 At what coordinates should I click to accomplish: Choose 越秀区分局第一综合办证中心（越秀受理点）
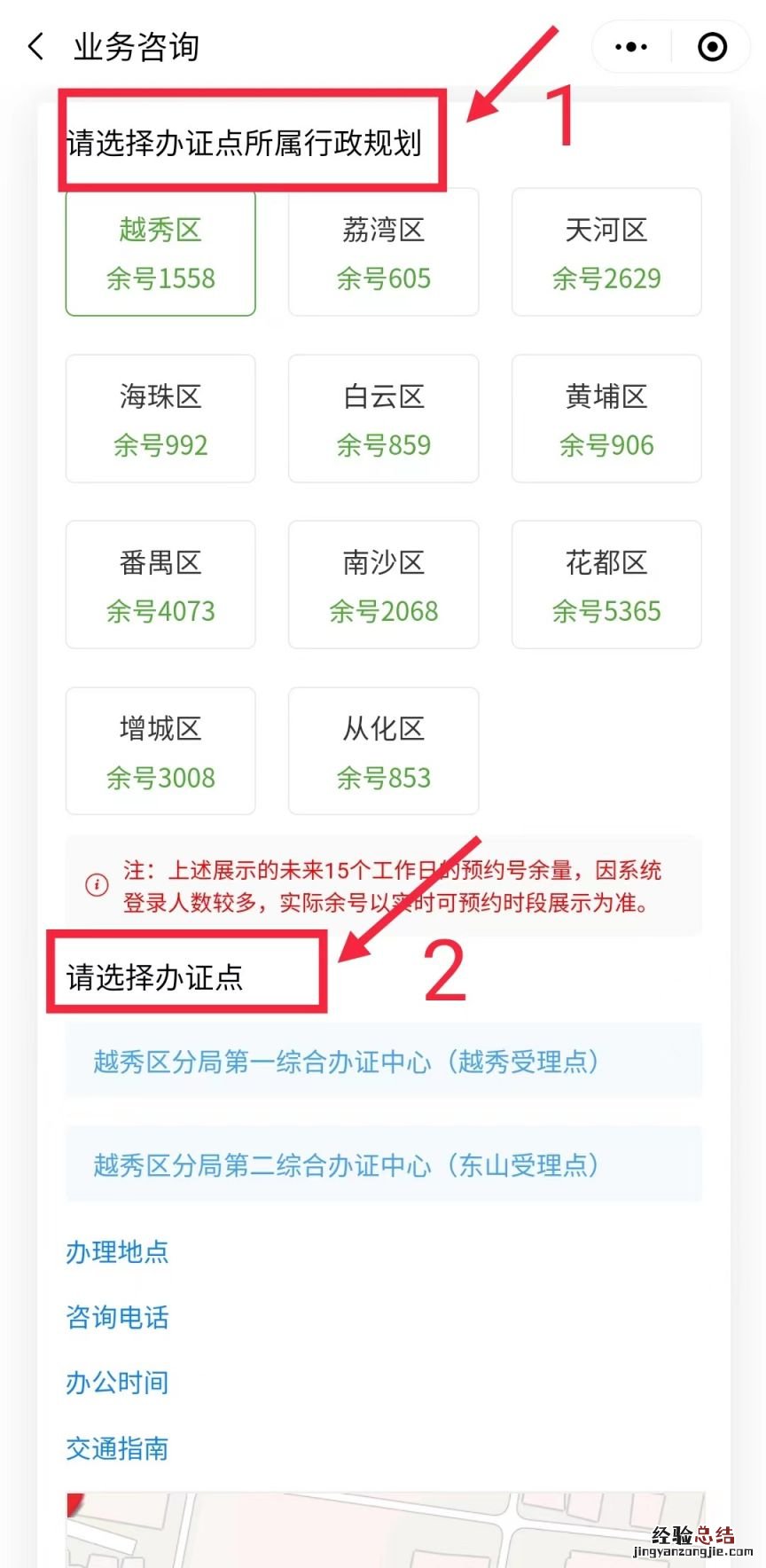pyautogui.click(x=383, y=1061)
